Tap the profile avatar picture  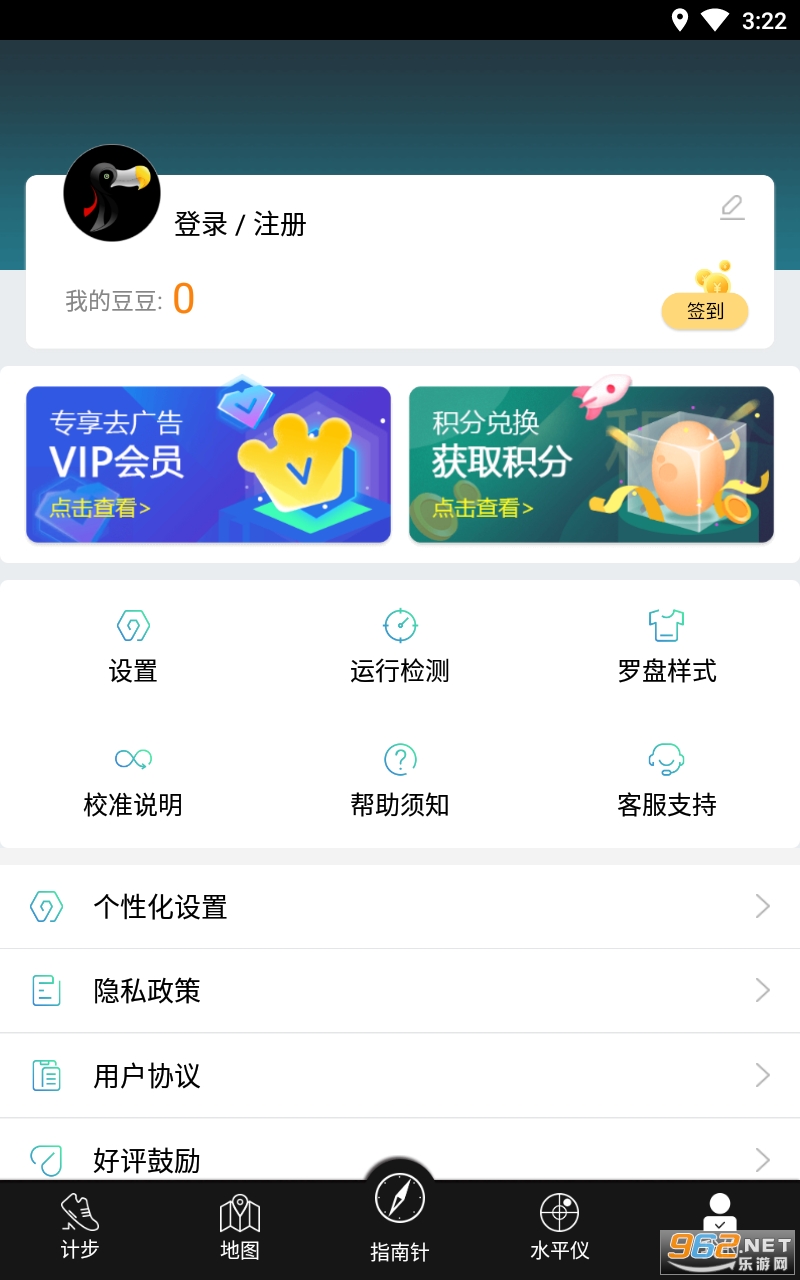coord(112,193)
